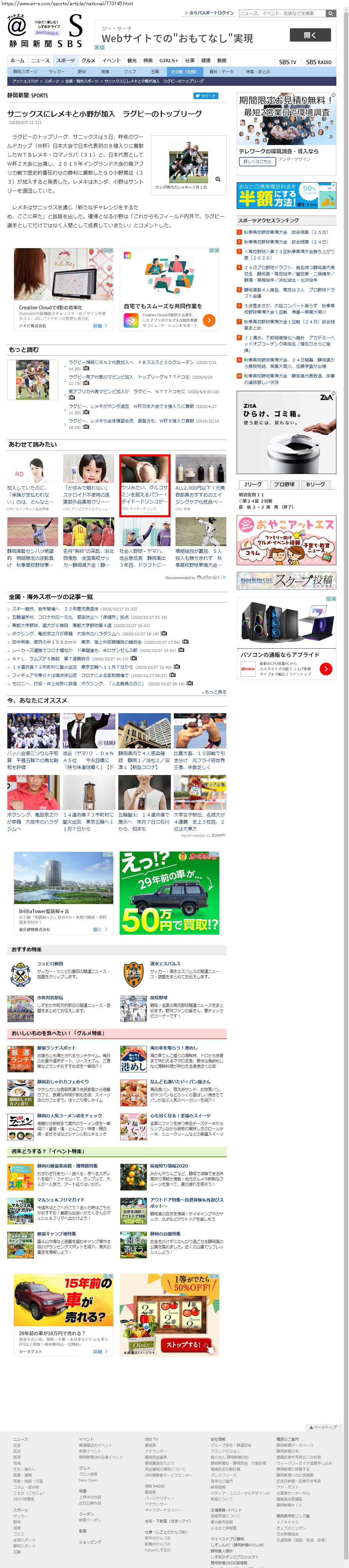The image size is (349, 1568).
Task: Switch to the ホーム tab
Action: click(x=17, y=60)
